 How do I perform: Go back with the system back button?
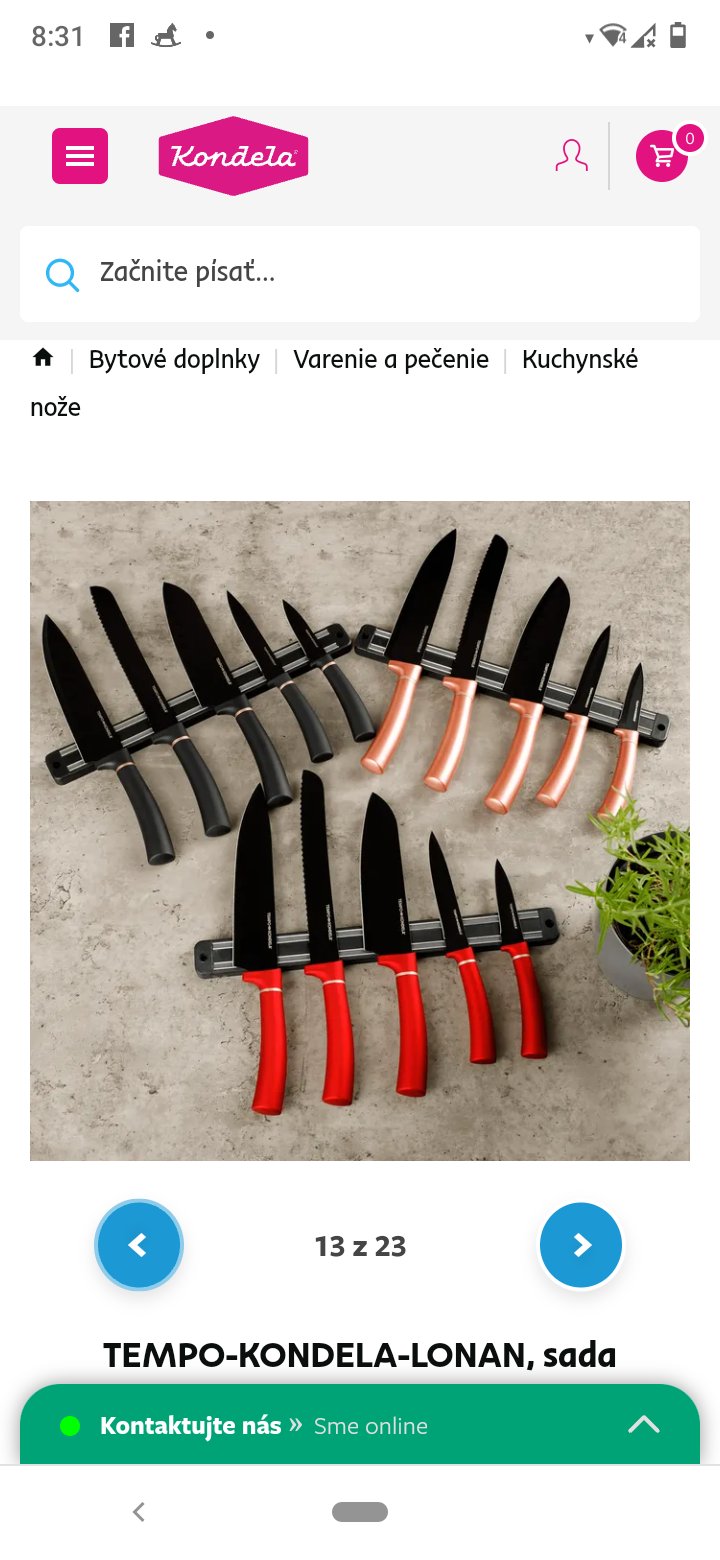(x=139, y=1512)
